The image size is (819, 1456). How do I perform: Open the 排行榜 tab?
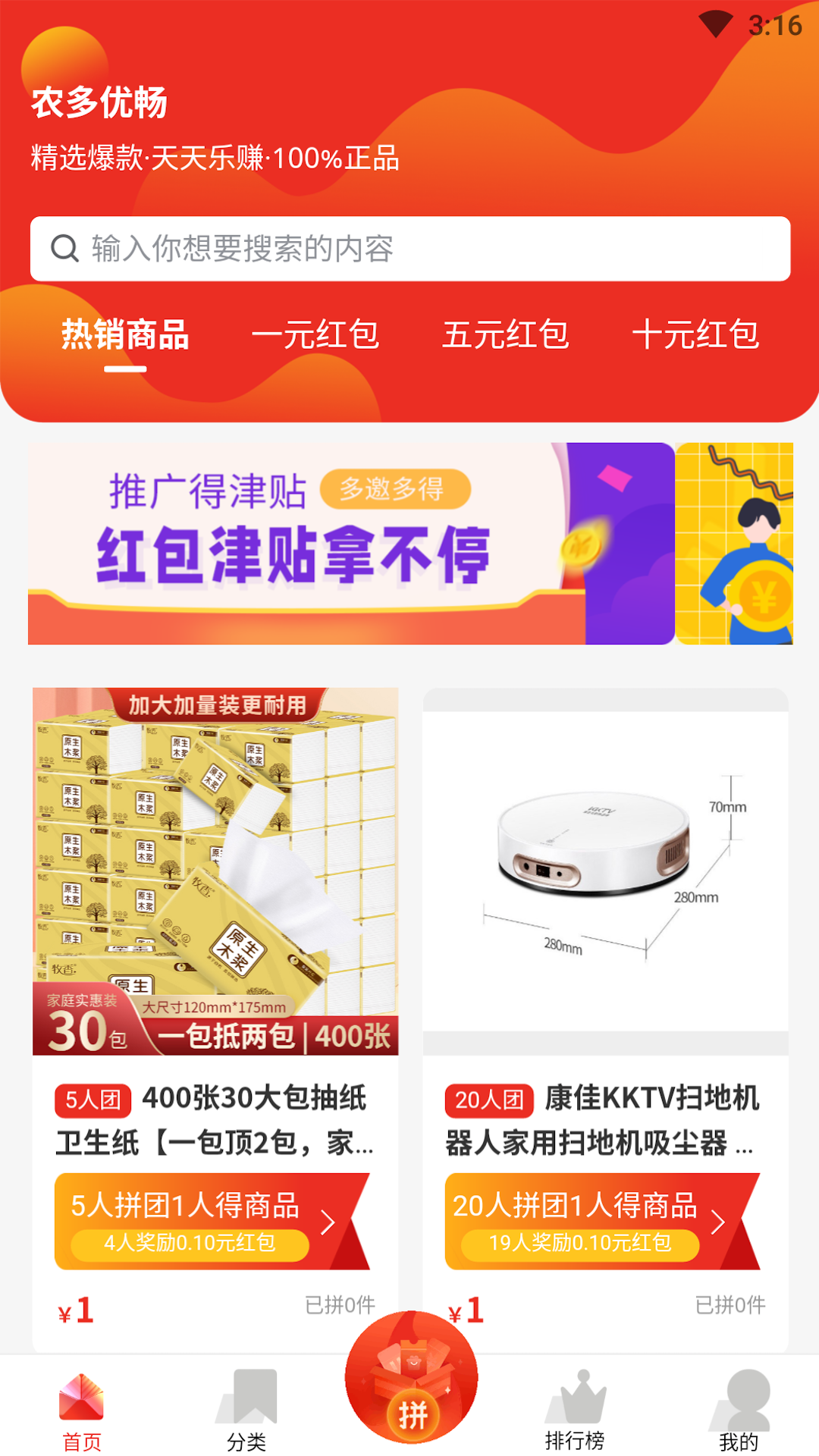coord(575,1410)
